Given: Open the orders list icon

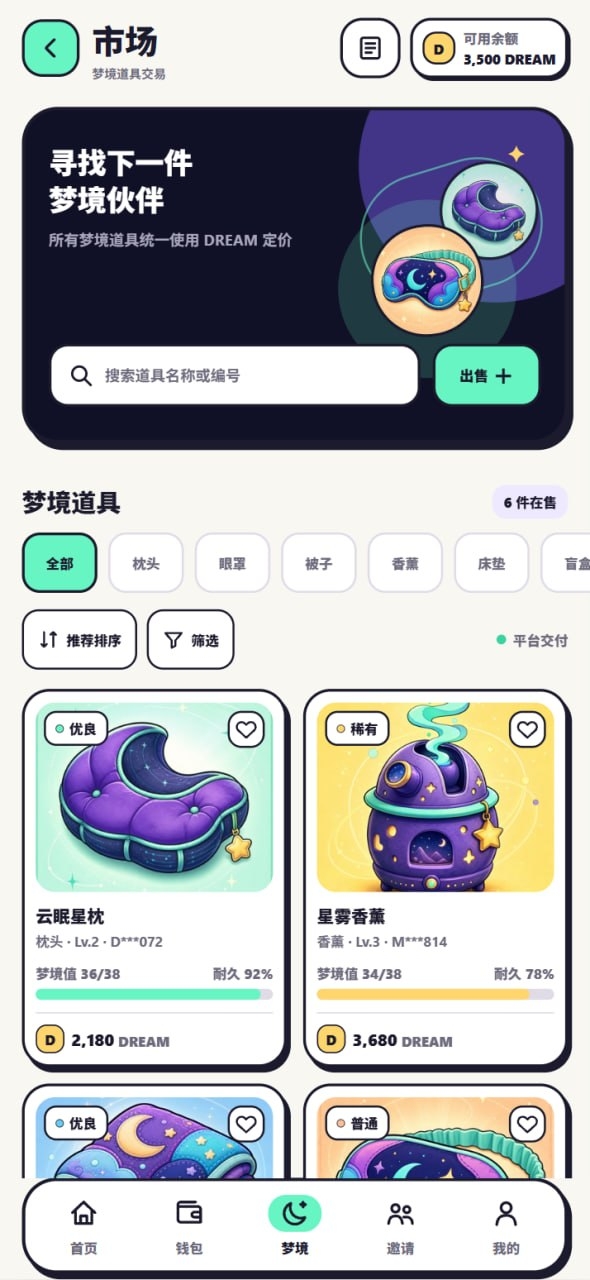Looking at the screenshot, I should tap(370, 48).
